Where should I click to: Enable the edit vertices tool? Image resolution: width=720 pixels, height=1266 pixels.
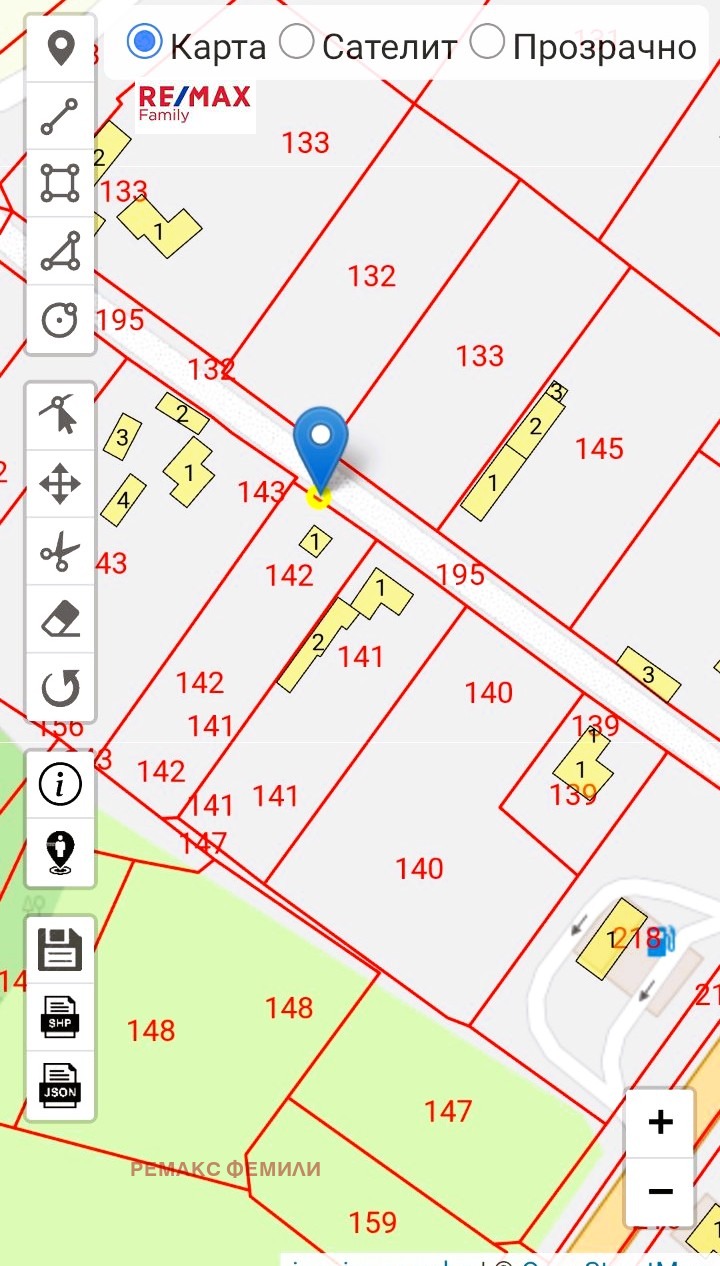60,415
